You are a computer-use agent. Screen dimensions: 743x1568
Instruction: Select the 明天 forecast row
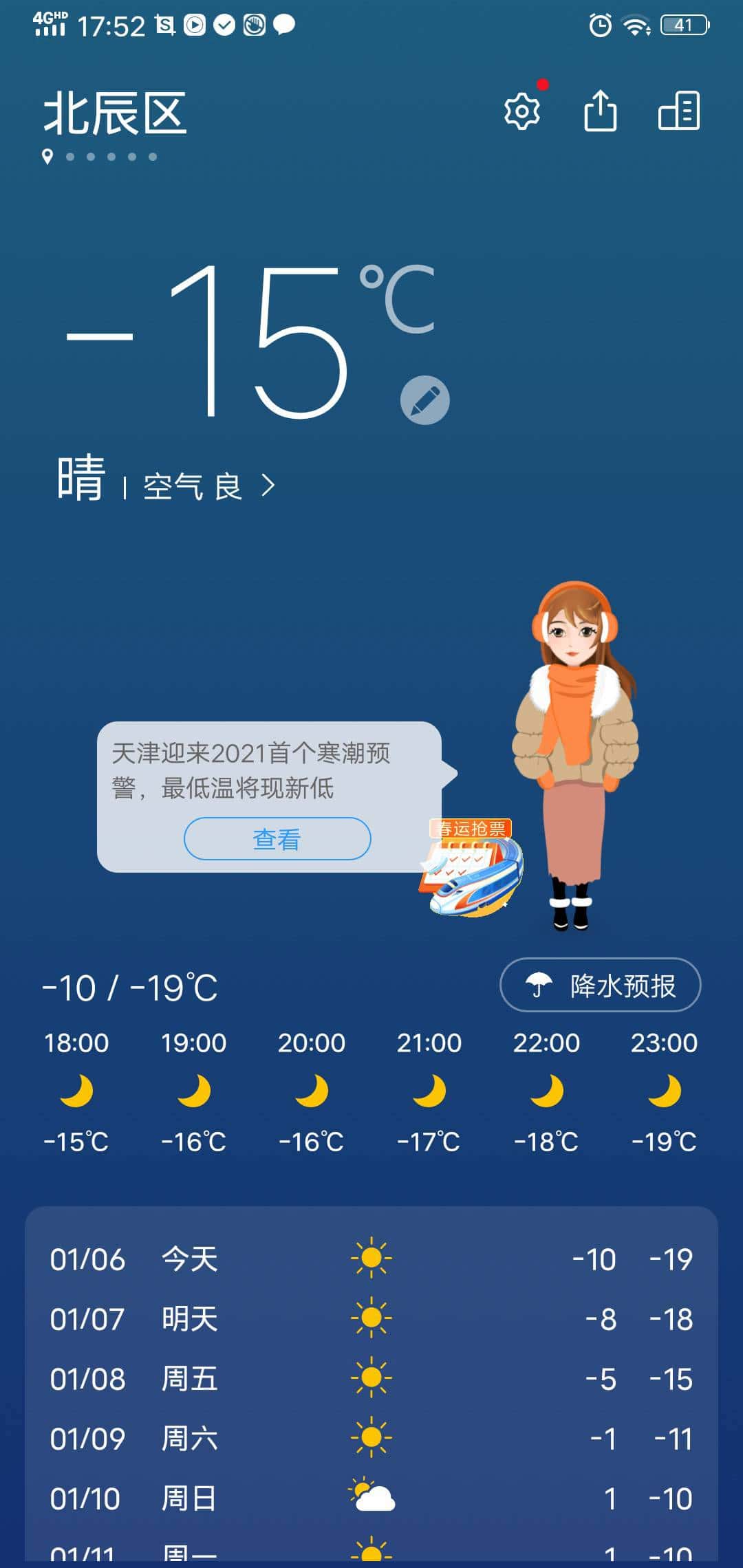click(x=371, y=1318)
